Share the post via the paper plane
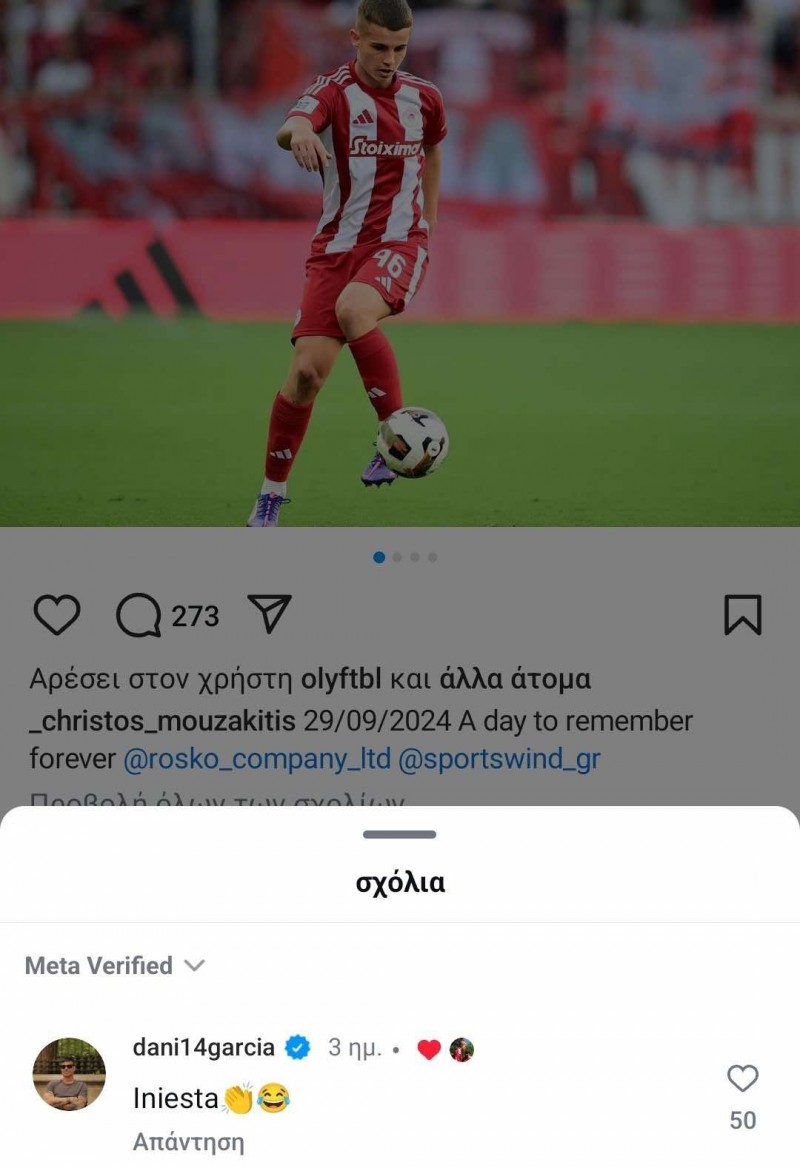The width and height of the screenshot is (800, 1168). (268, 614)
